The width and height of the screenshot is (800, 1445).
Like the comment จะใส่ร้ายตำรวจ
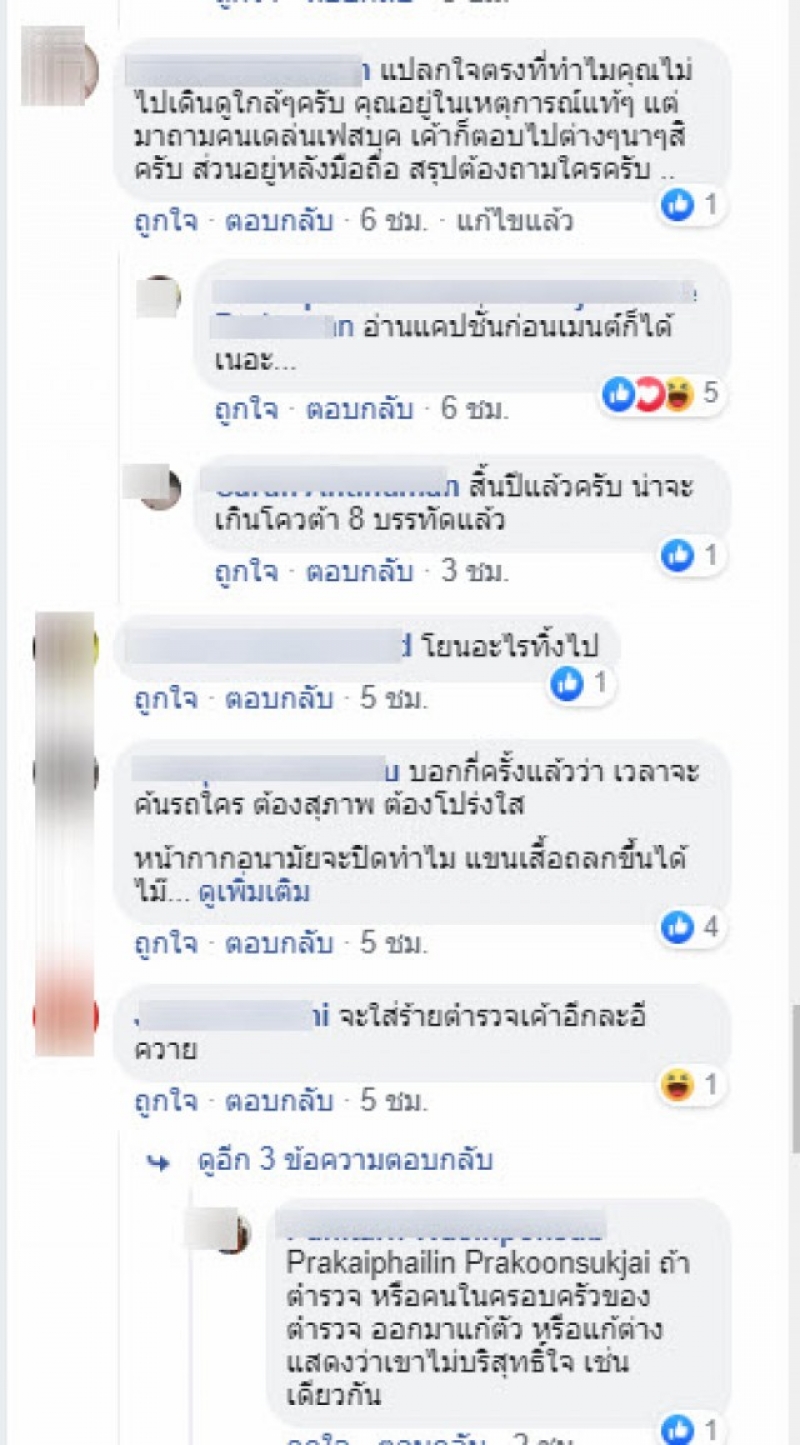pos(166,1101)
